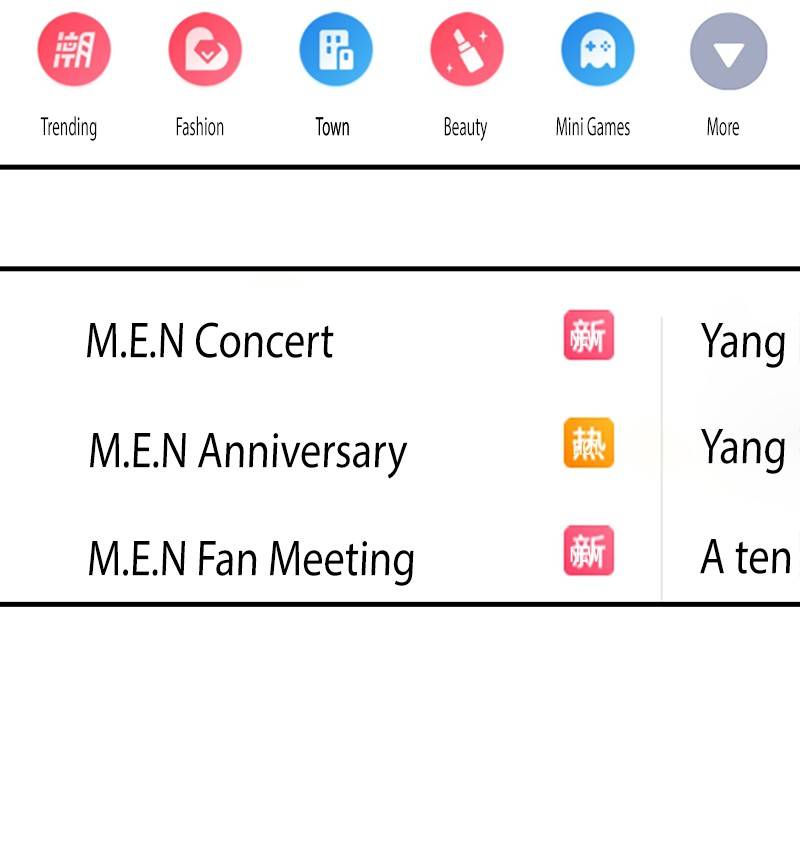Open the Beauty category
The image size is (800, 850).
tap(467, 50)
